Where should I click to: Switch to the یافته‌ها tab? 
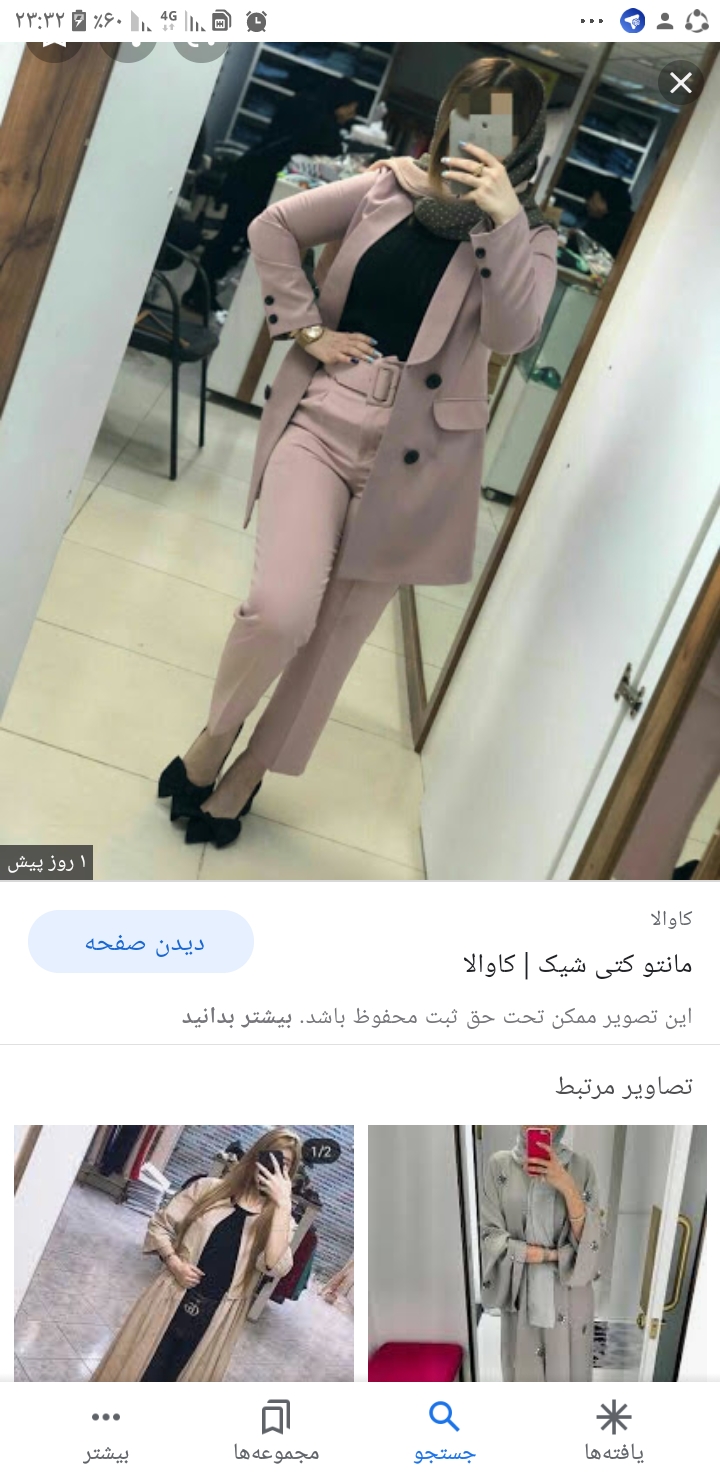[x=613, y=1430]
